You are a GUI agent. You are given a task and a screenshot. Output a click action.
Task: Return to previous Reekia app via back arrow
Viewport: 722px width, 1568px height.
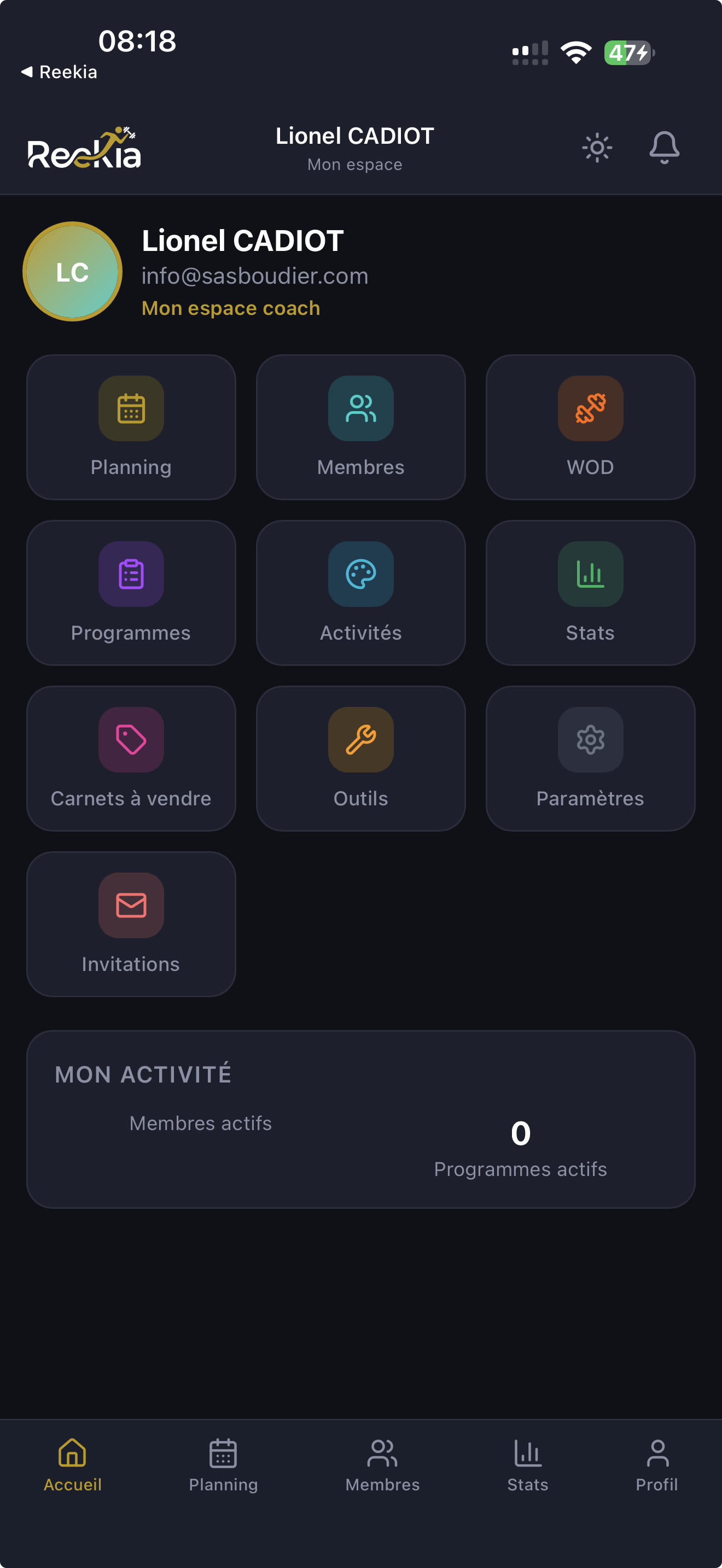click(x=59, y=72)
